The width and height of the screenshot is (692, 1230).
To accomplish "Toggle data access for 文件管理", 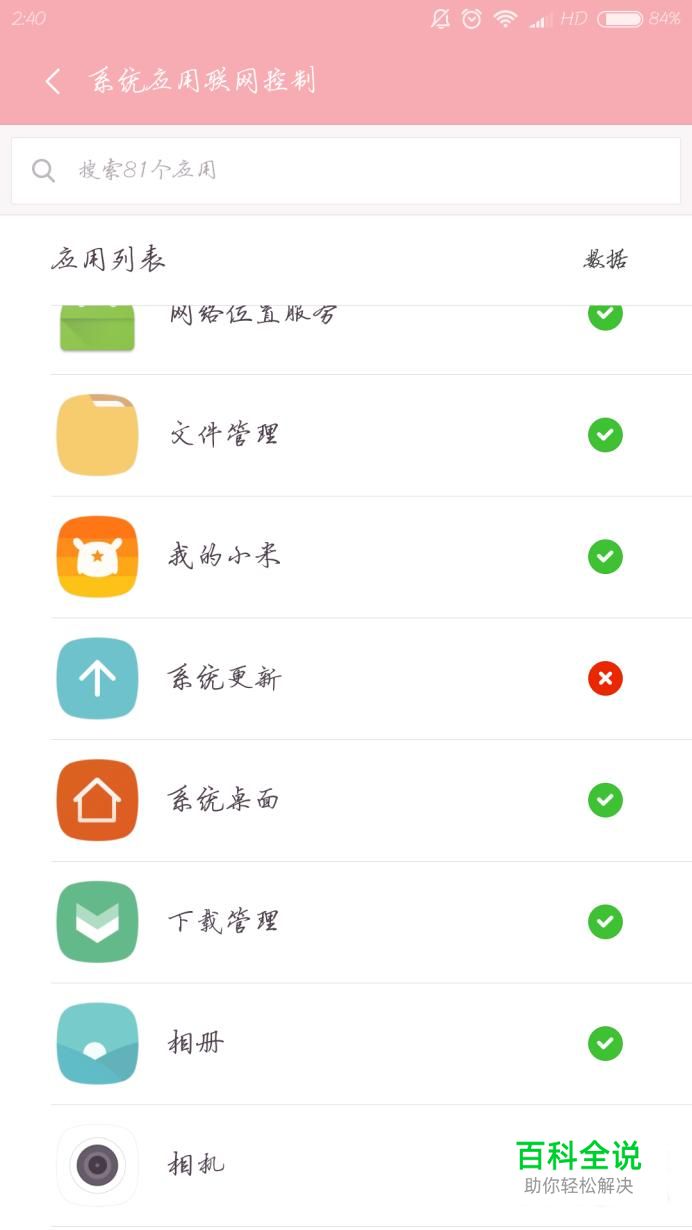I will pos(605,435).
